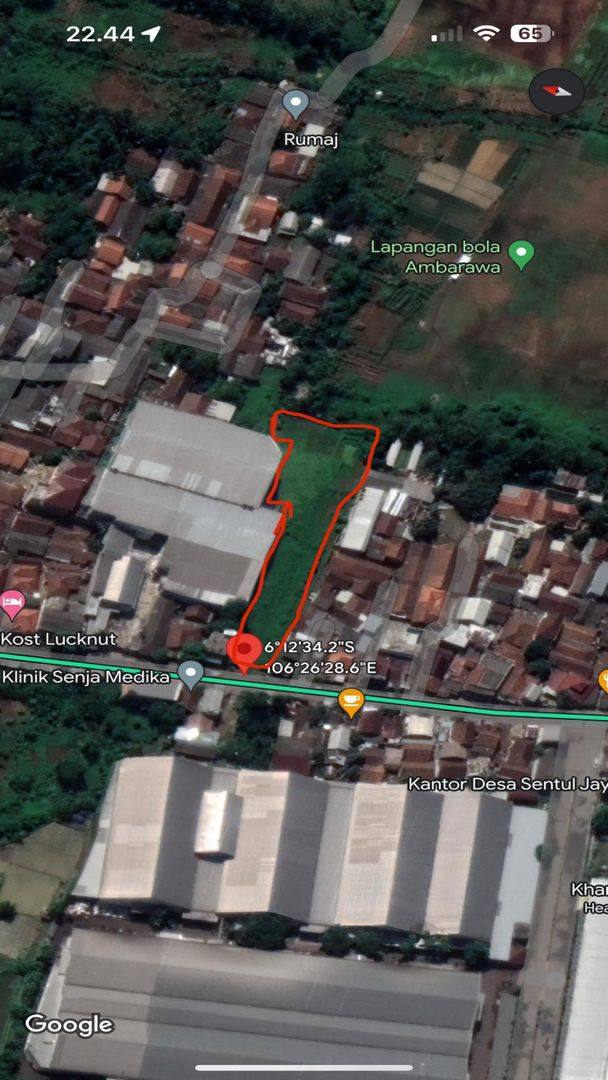
Task: Open the Rumaj place marker
Action: 296,105
